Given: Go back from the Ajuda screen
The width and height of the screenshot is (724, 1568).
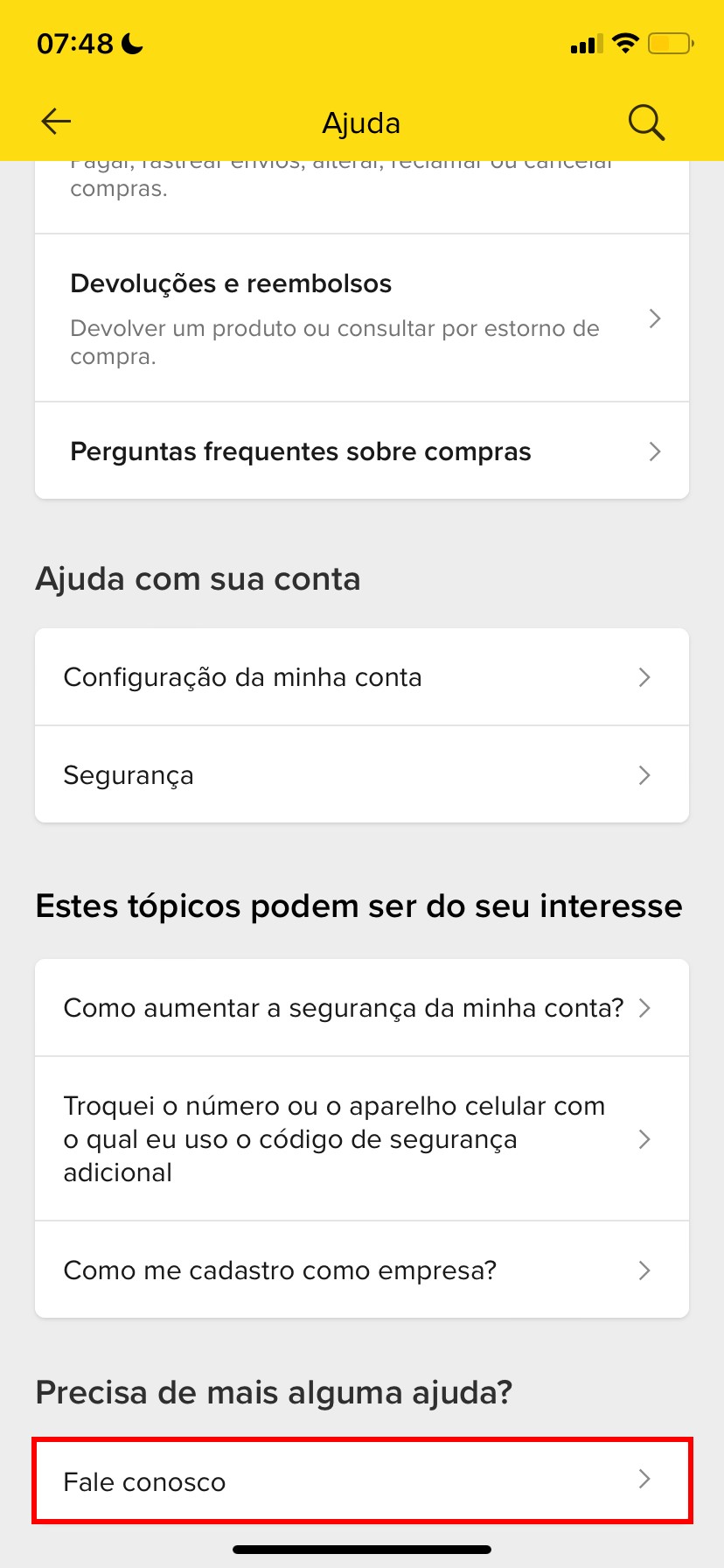Looking at the screenshot, I should tap(56, 122).
